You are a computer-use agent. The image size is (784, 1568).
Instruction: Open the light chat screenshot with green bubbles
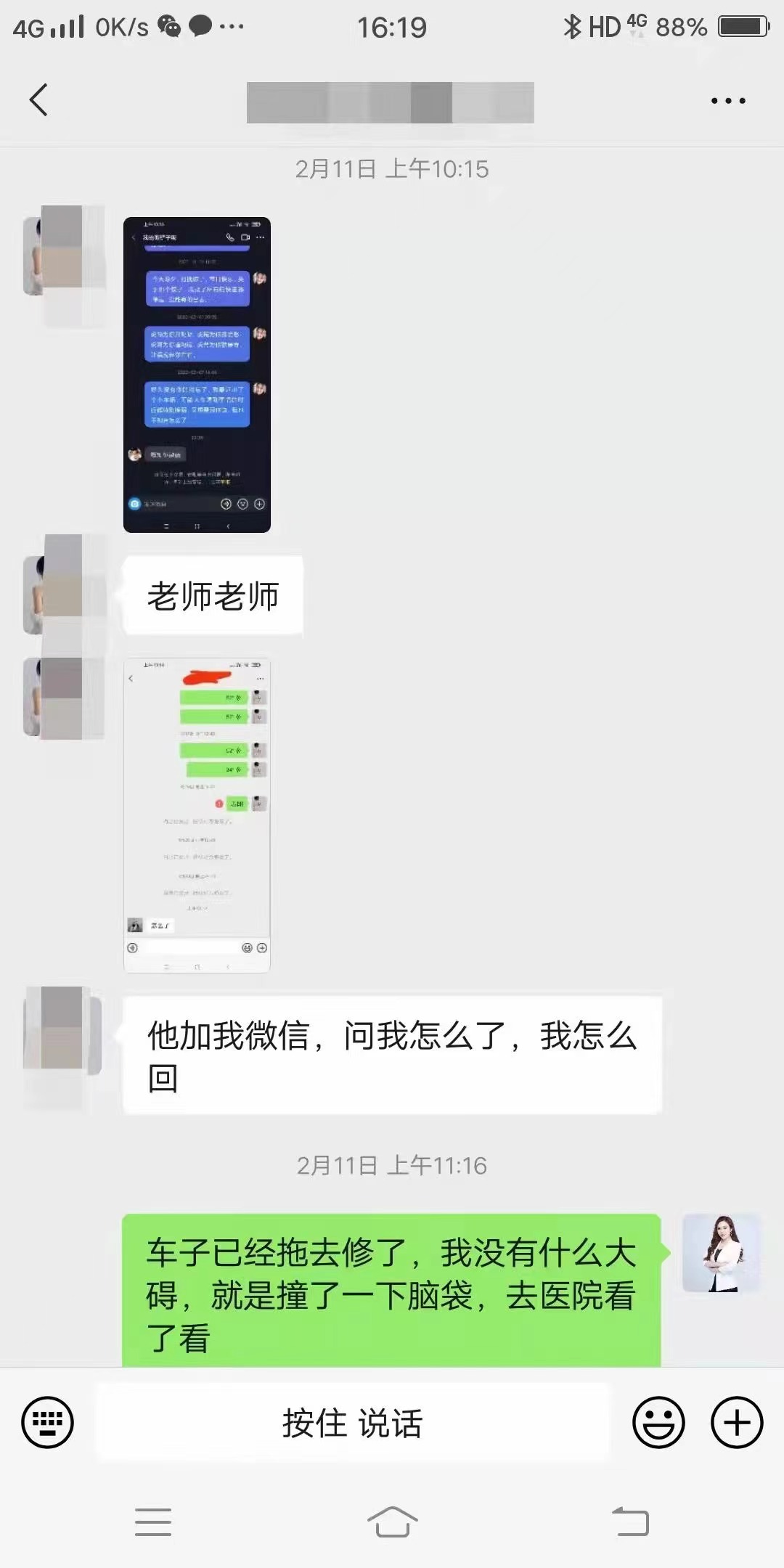197,815
